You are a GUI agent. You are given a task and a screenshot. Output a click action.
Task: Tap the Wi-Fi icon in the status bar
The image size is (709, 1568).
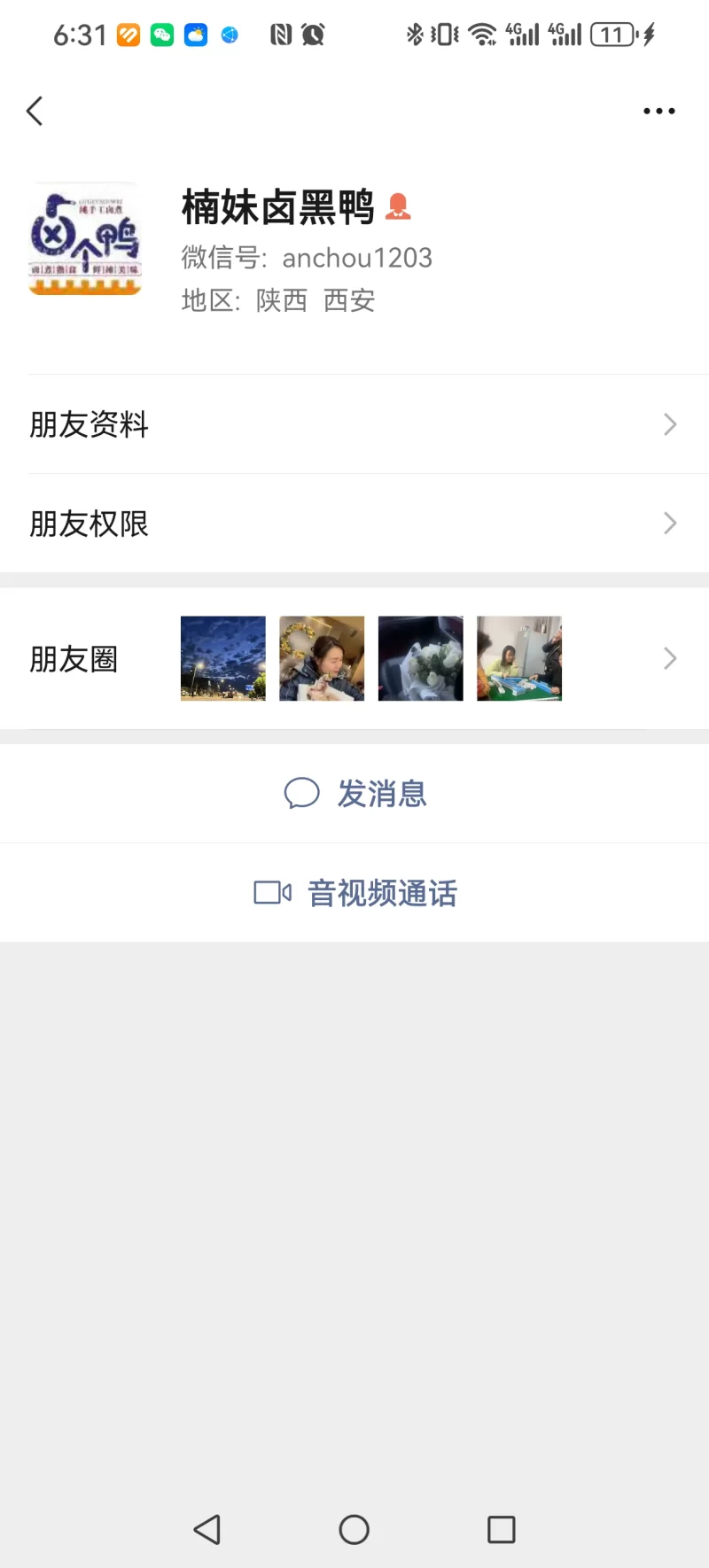click(482, 34)
